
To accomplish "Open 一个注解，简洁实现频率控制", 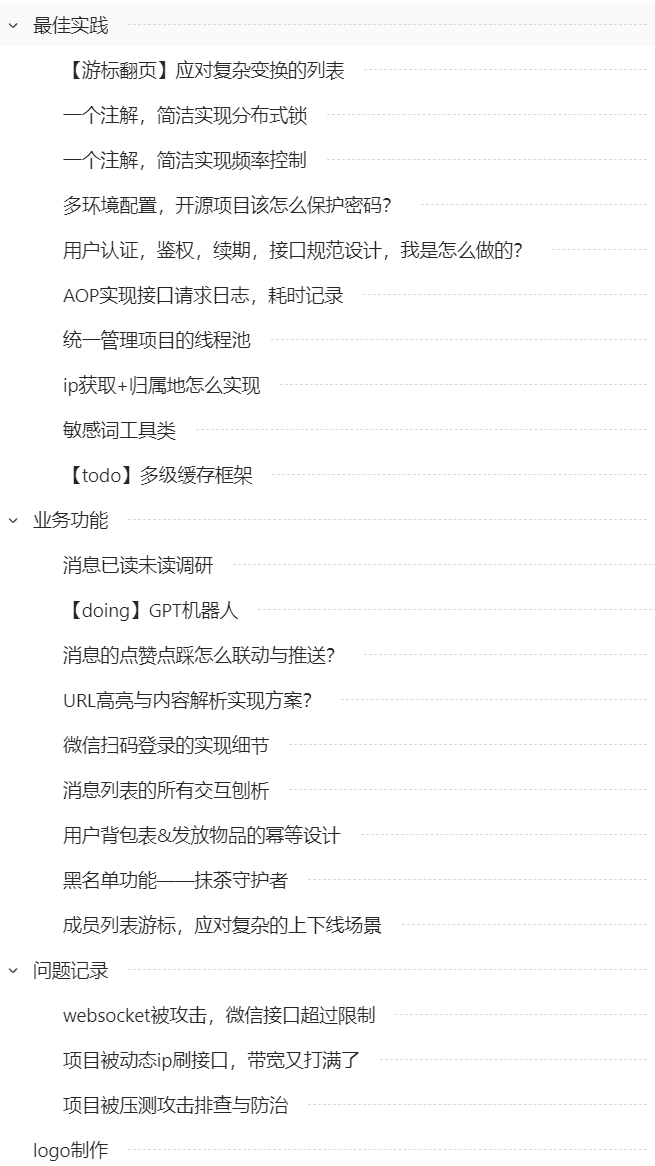I will [x=185, y=161].
